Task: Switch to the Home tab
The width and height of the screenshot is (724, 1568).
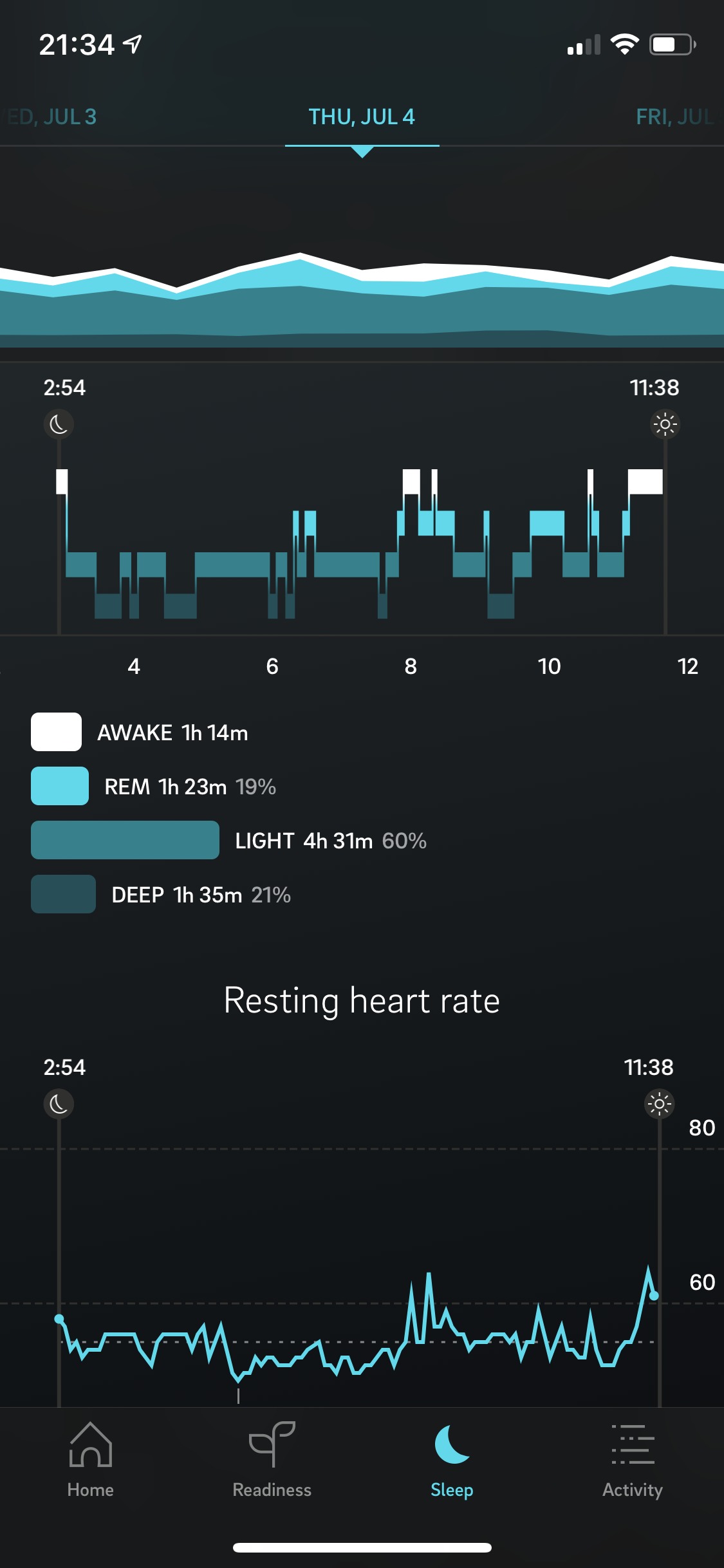Action: point(91,1459)
